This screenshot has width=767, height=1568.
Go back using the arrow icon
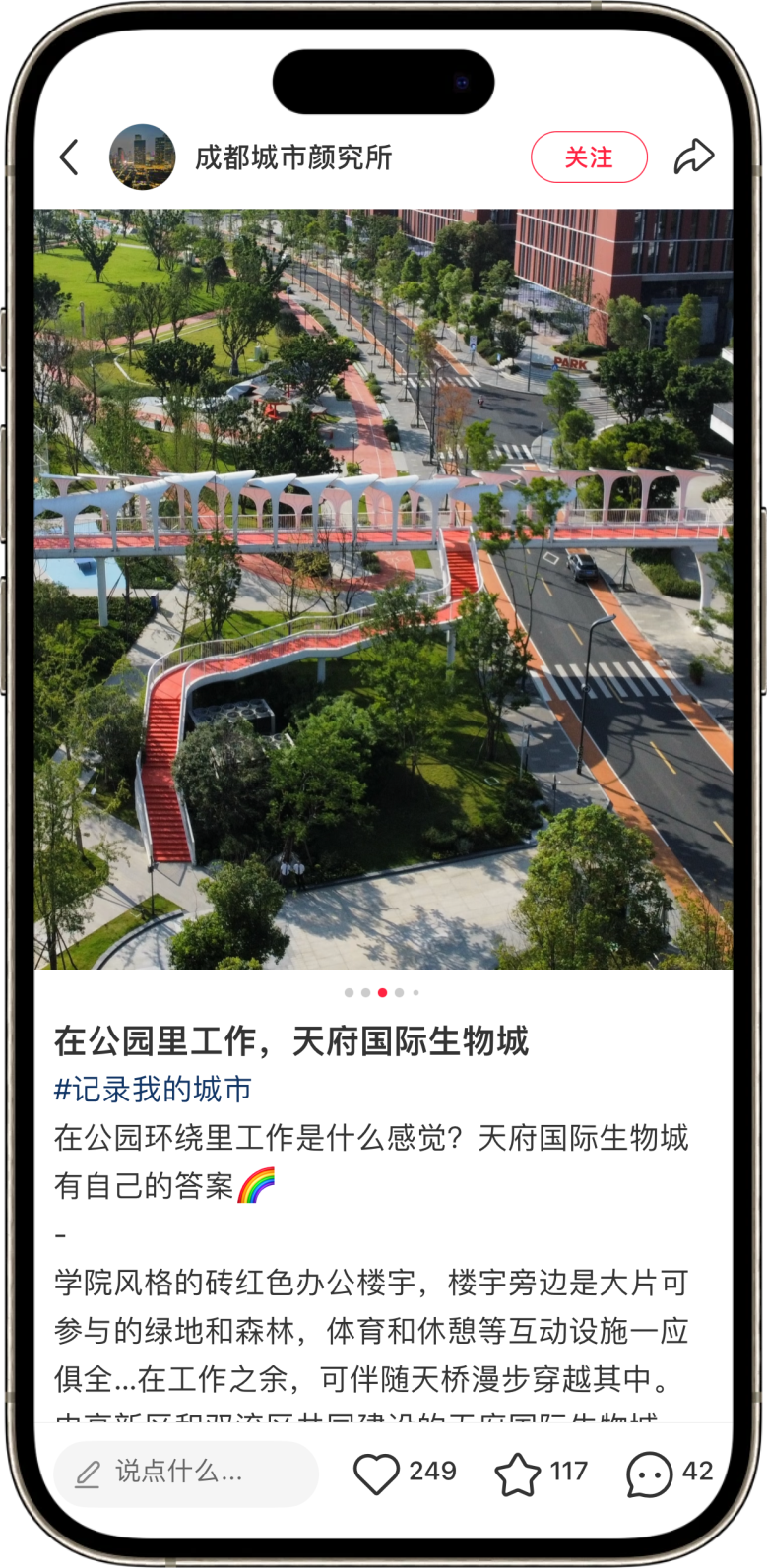69,157
